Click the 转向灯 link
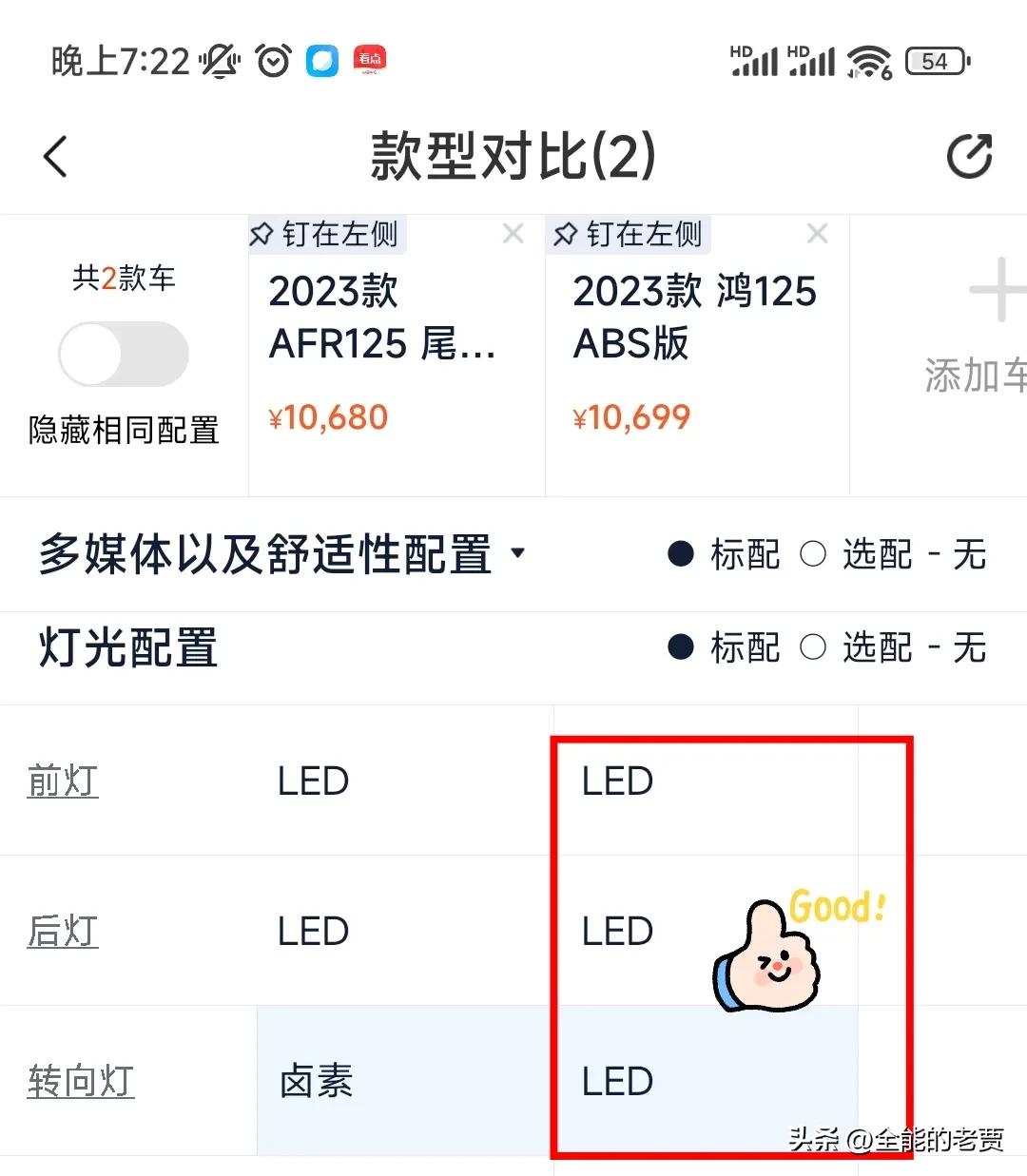This screenshot has width=1027, height=1176. coord(80,1081)
